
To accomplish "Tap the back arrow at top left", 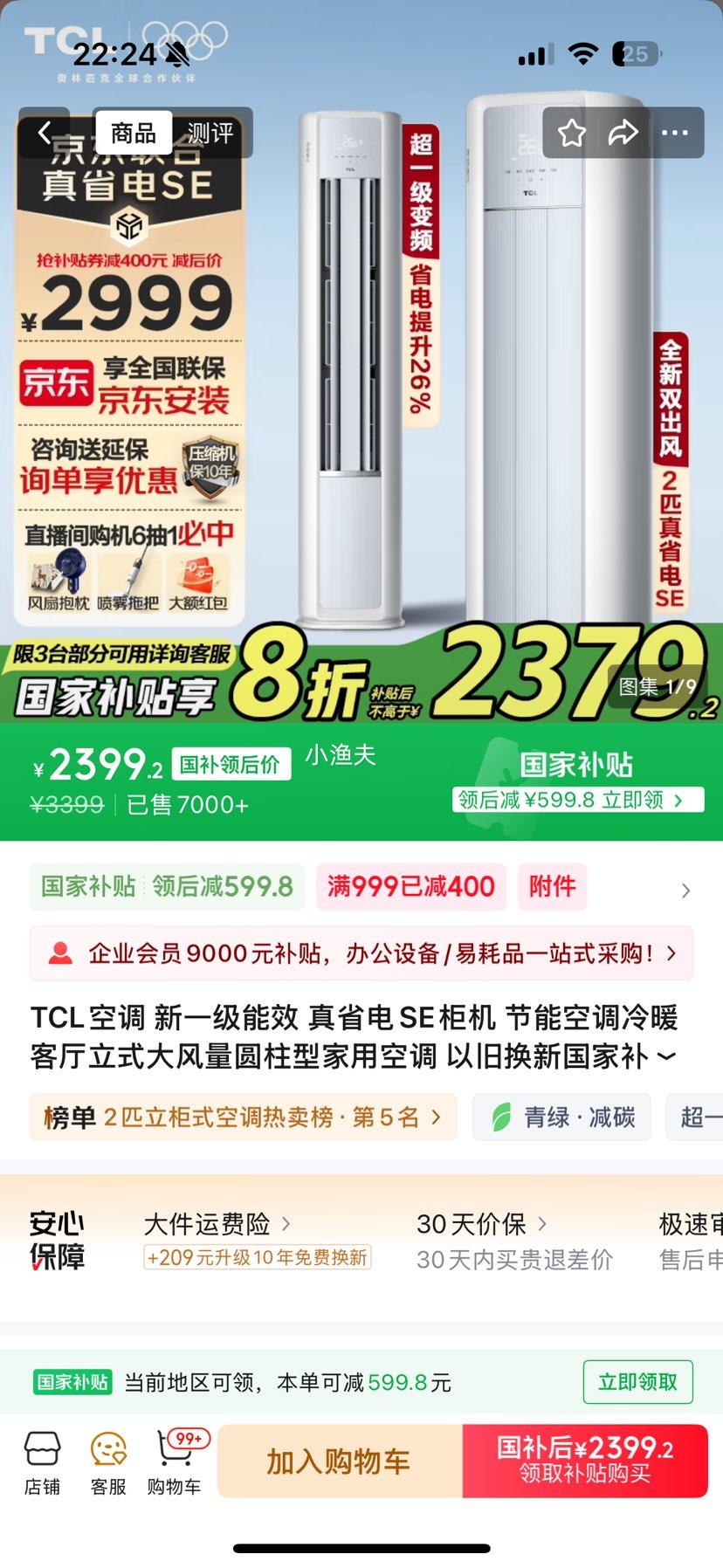I will pos(45,132).
